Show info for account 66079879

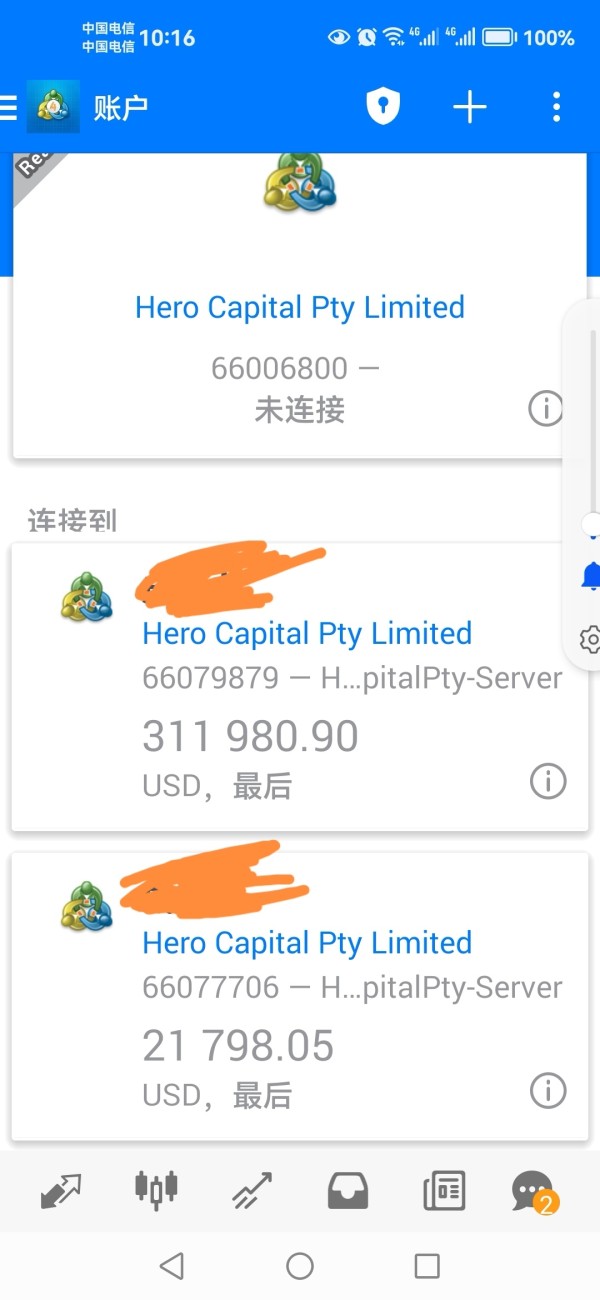click(548, 781)
